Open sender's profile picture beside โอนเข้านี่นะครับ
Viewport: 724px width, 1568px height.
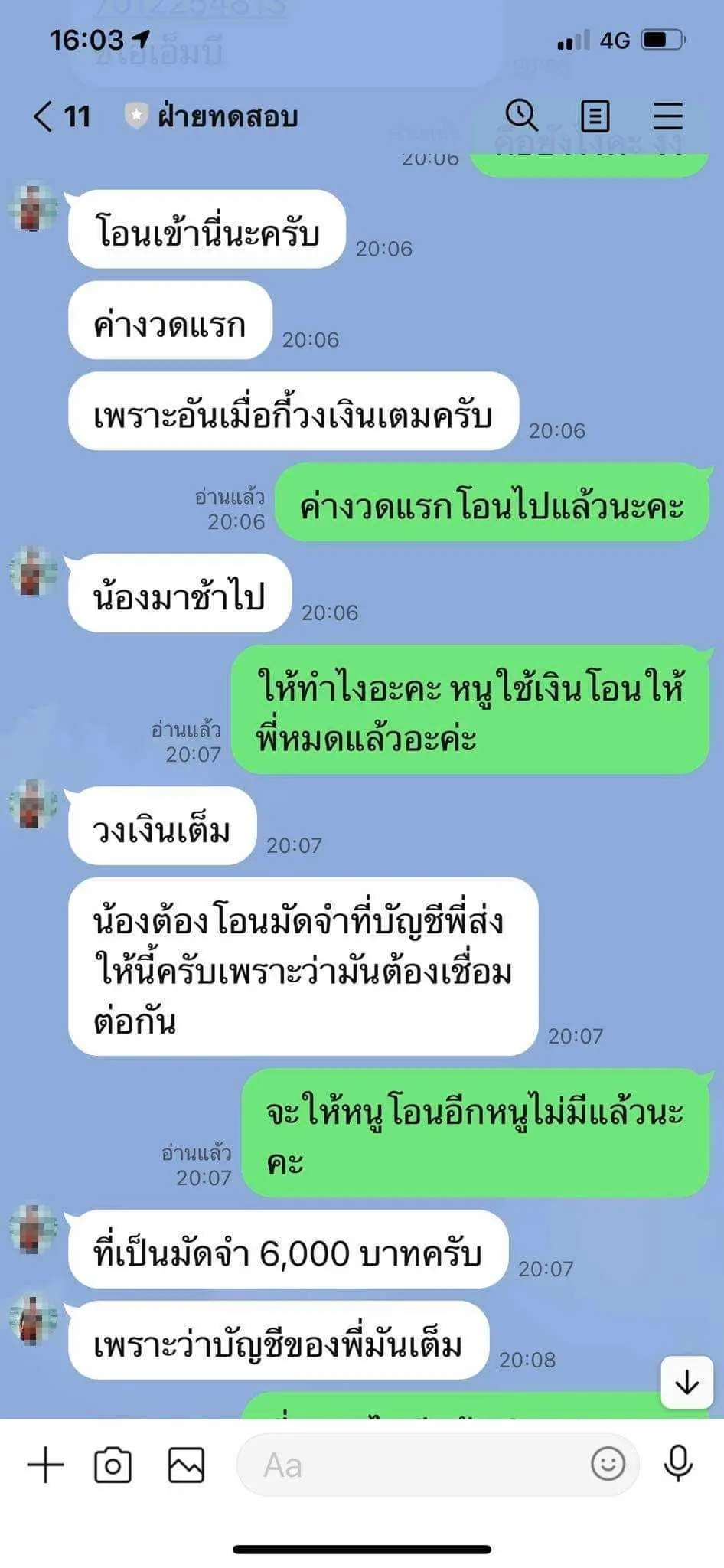[x=32, y=207]
